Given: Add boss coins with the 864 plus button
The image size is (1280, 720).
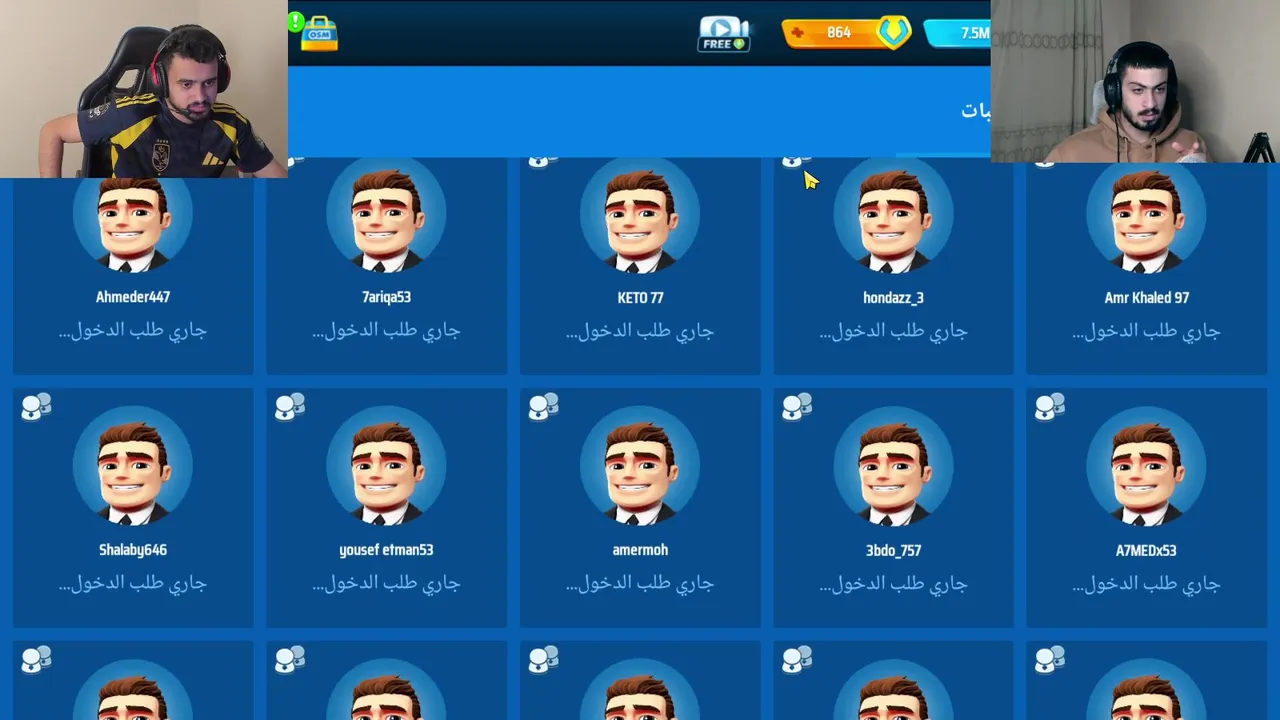Looking at the screenshot, I should (798, 33).
